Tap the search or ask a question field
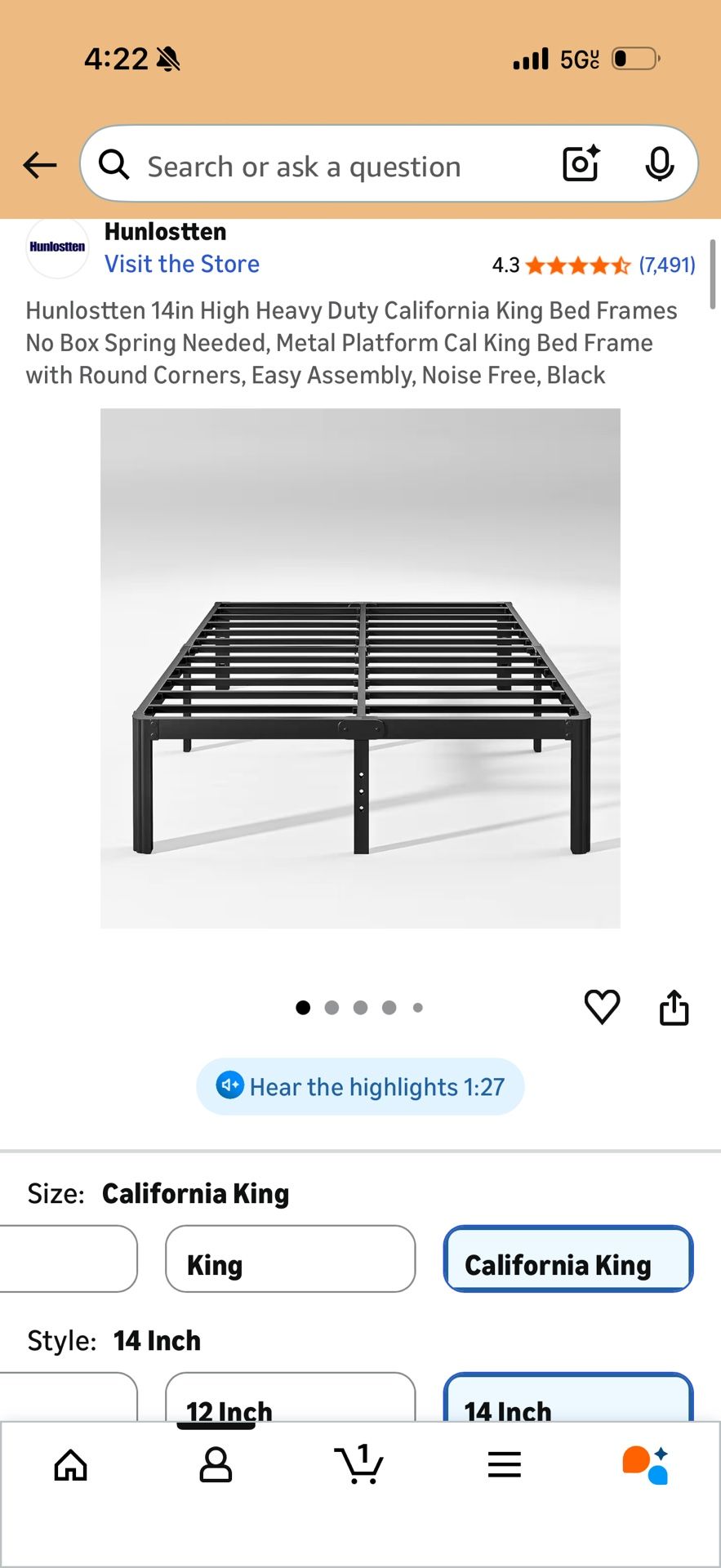 coord(327,167)
